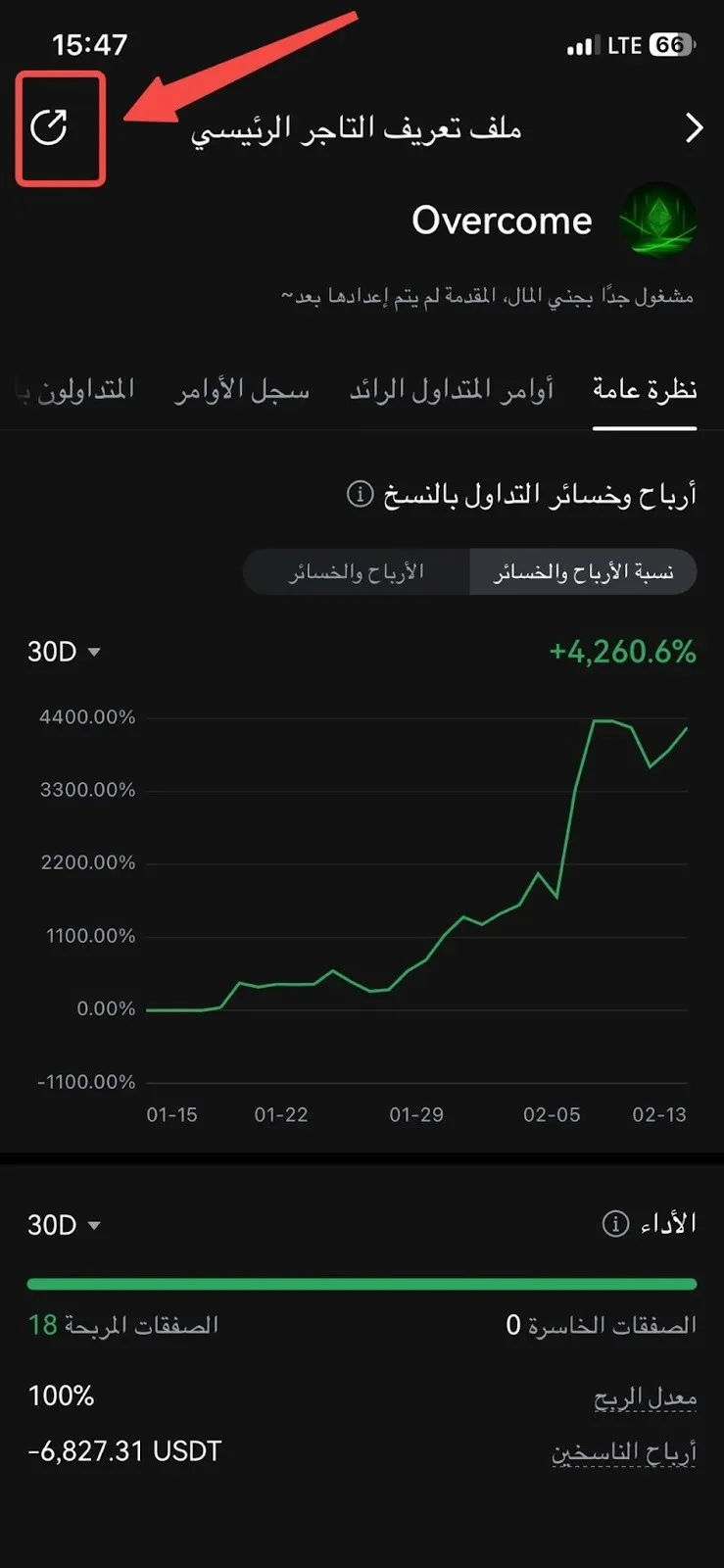Go back using the header chevron
The height and width of the screenshot is (1568, 724).
(694, 127)
